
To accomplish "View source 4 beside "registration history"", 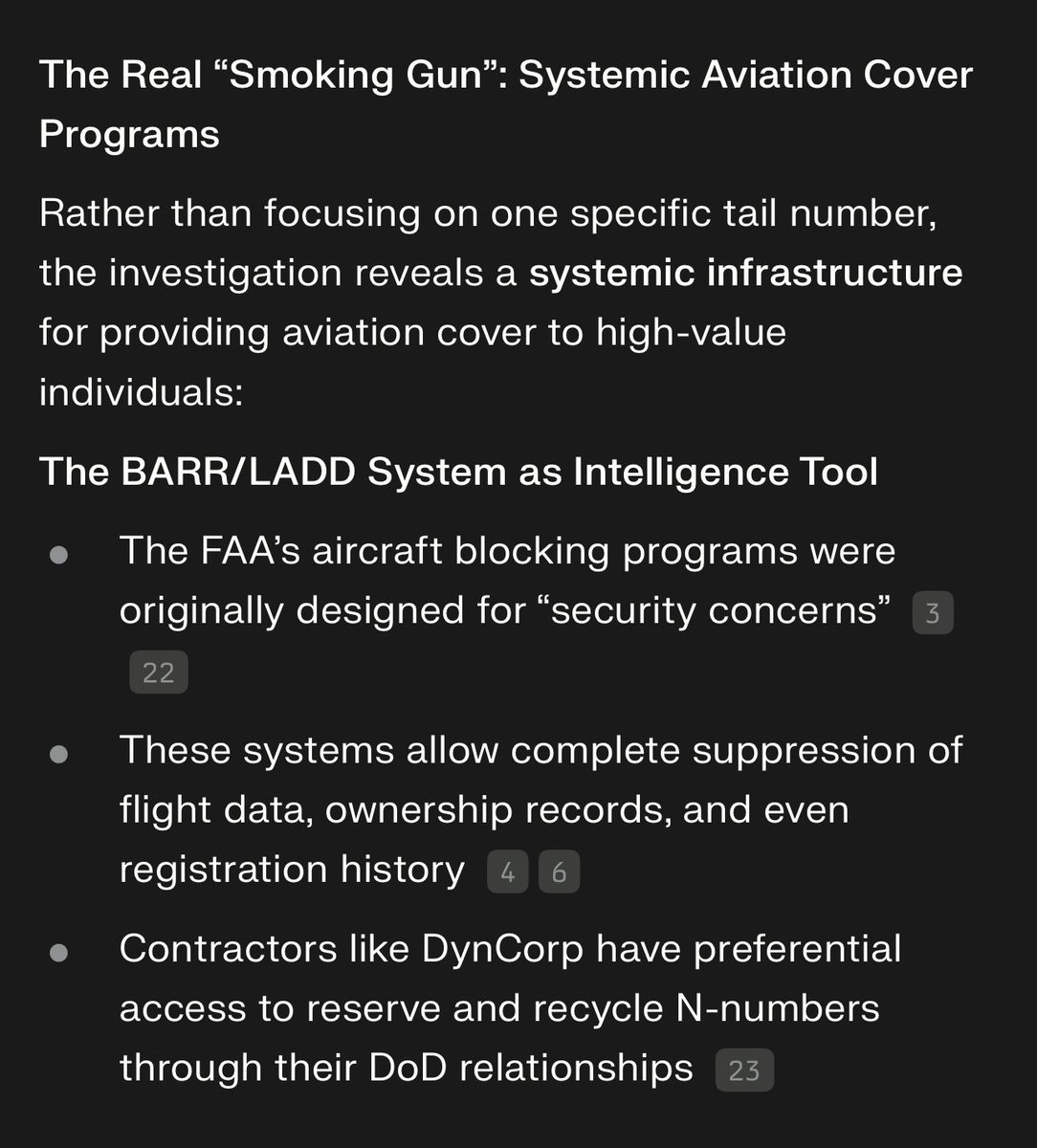I will pyautogui.click(x=507, y=872).
